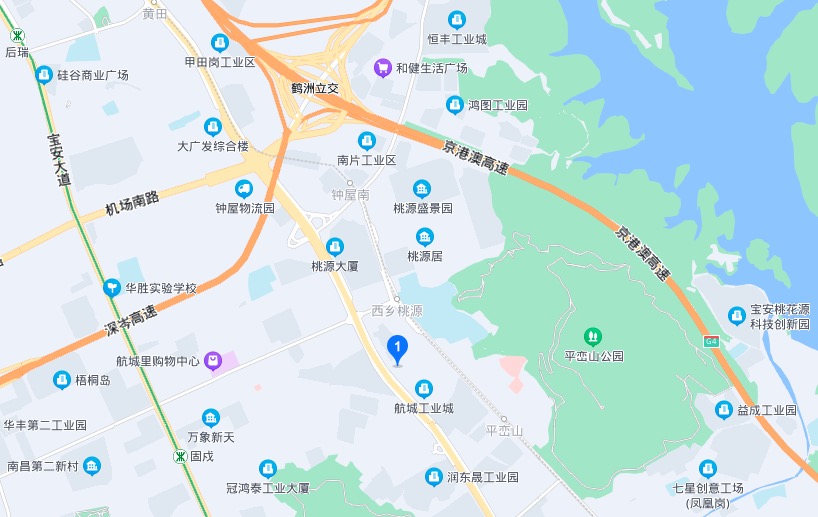The height and width of the screenshot is (517, 818).
Task: Select the 恒丰工业城 marker
Action: point(456,19)
